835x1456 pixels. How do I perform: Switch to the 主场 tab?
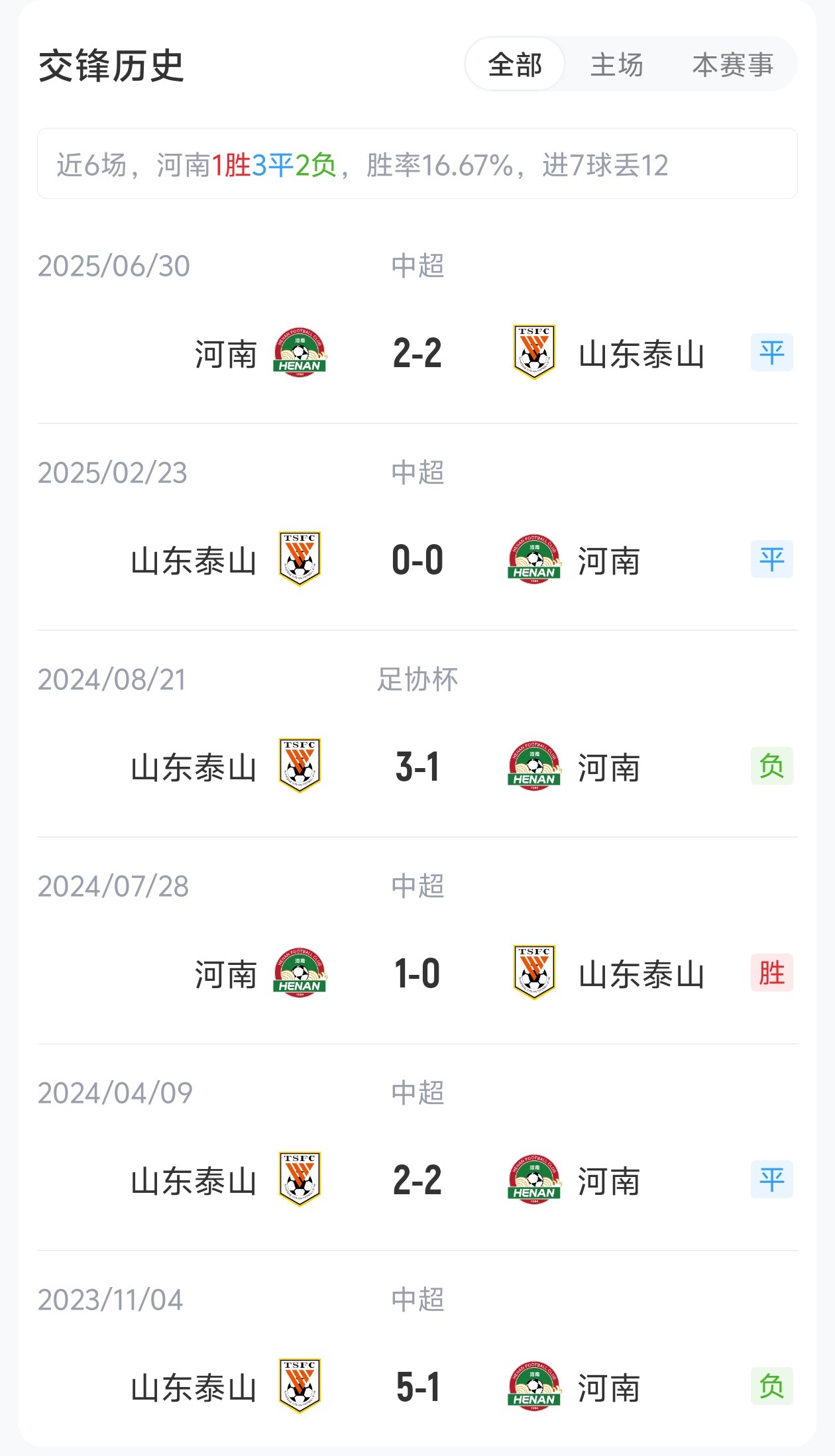[x=617, y=65]
